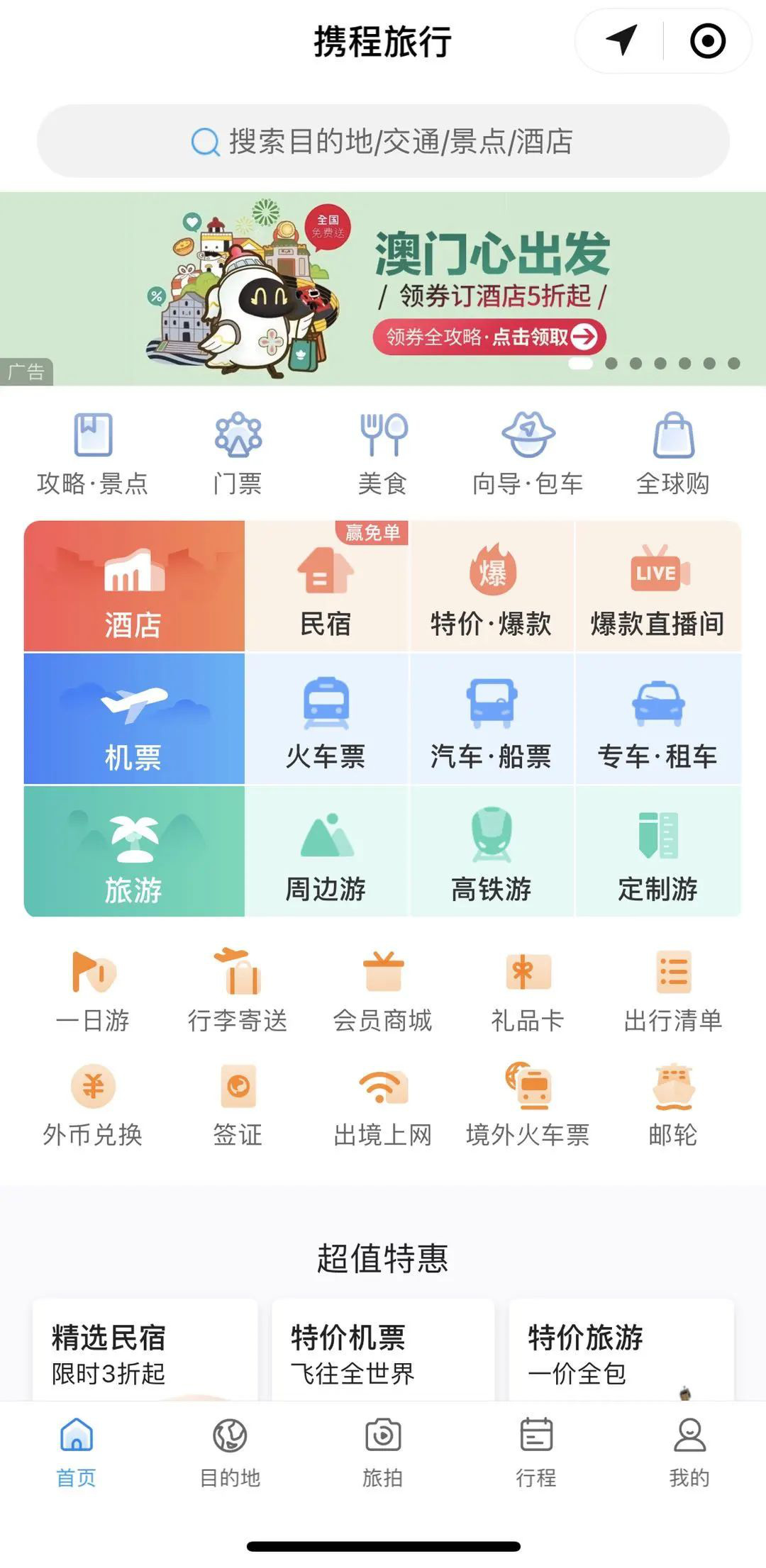Book 机票 flight tickets
This screenshot has height=1568, width=766.
click(x=134, y=719)
